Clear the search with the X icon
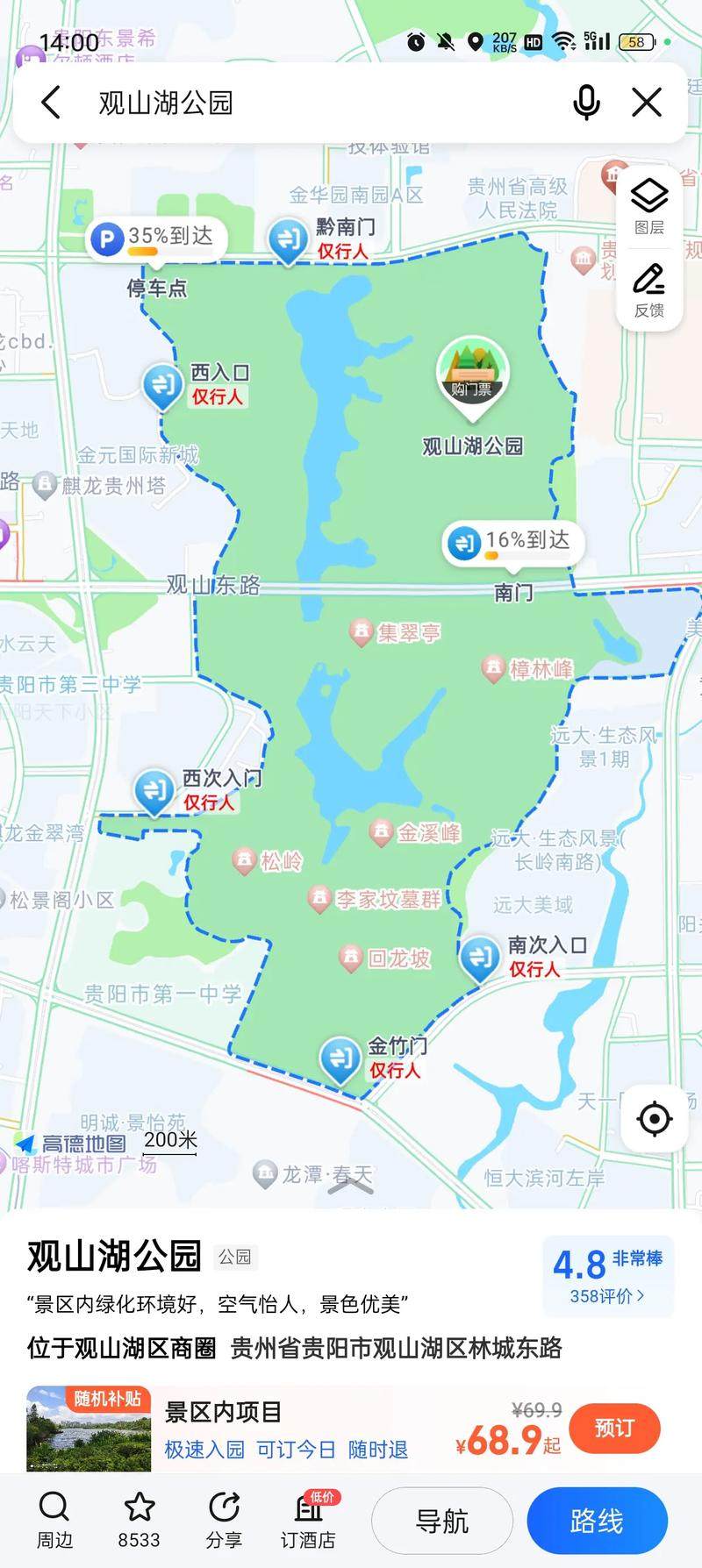Image resolution: width=702 pixels, height=1568 pixels. pyautogui.click(x=647, y=103)
